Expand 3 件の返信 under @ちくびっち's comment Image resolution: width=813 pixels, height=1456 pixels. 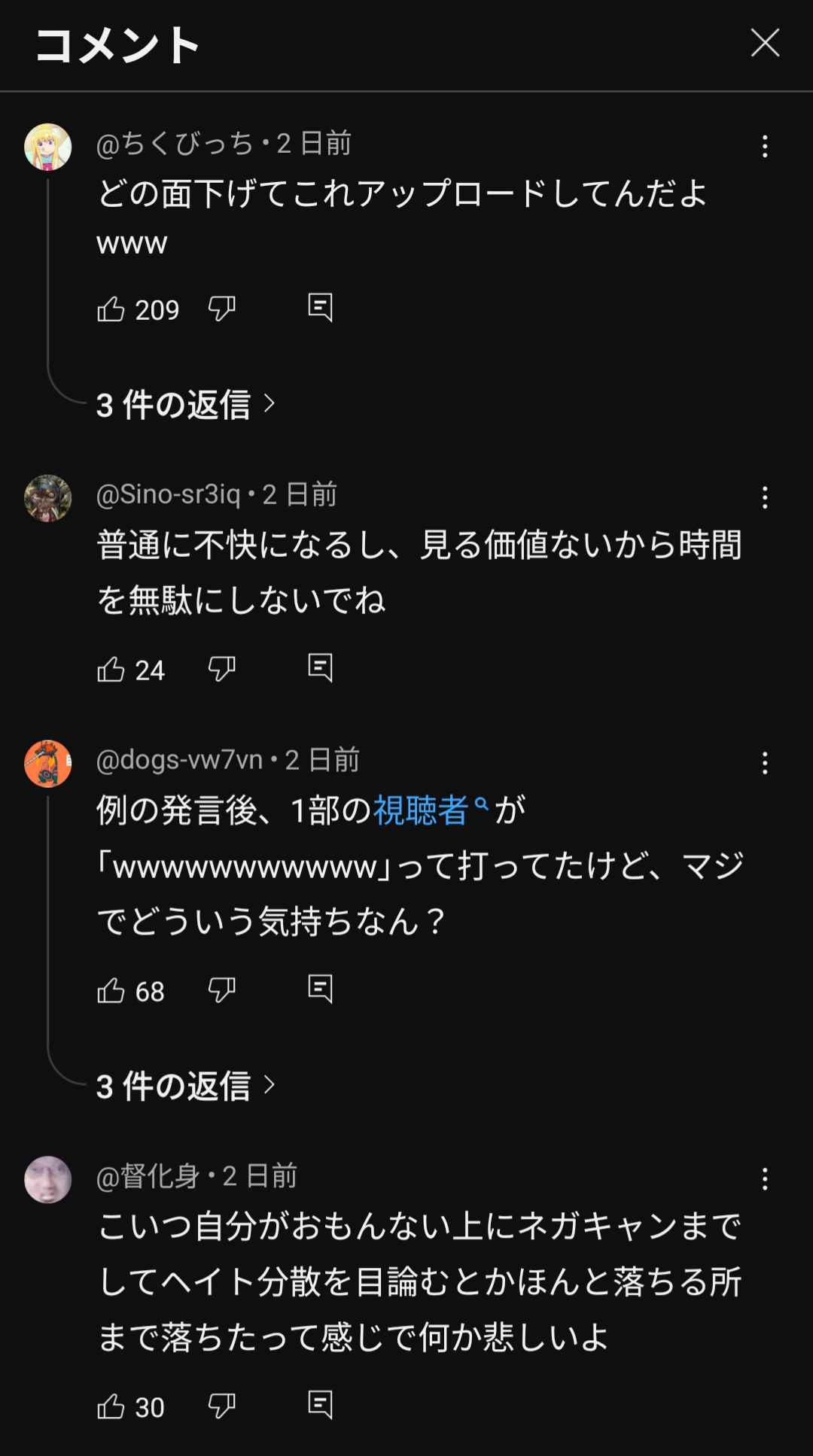(185, 405)
